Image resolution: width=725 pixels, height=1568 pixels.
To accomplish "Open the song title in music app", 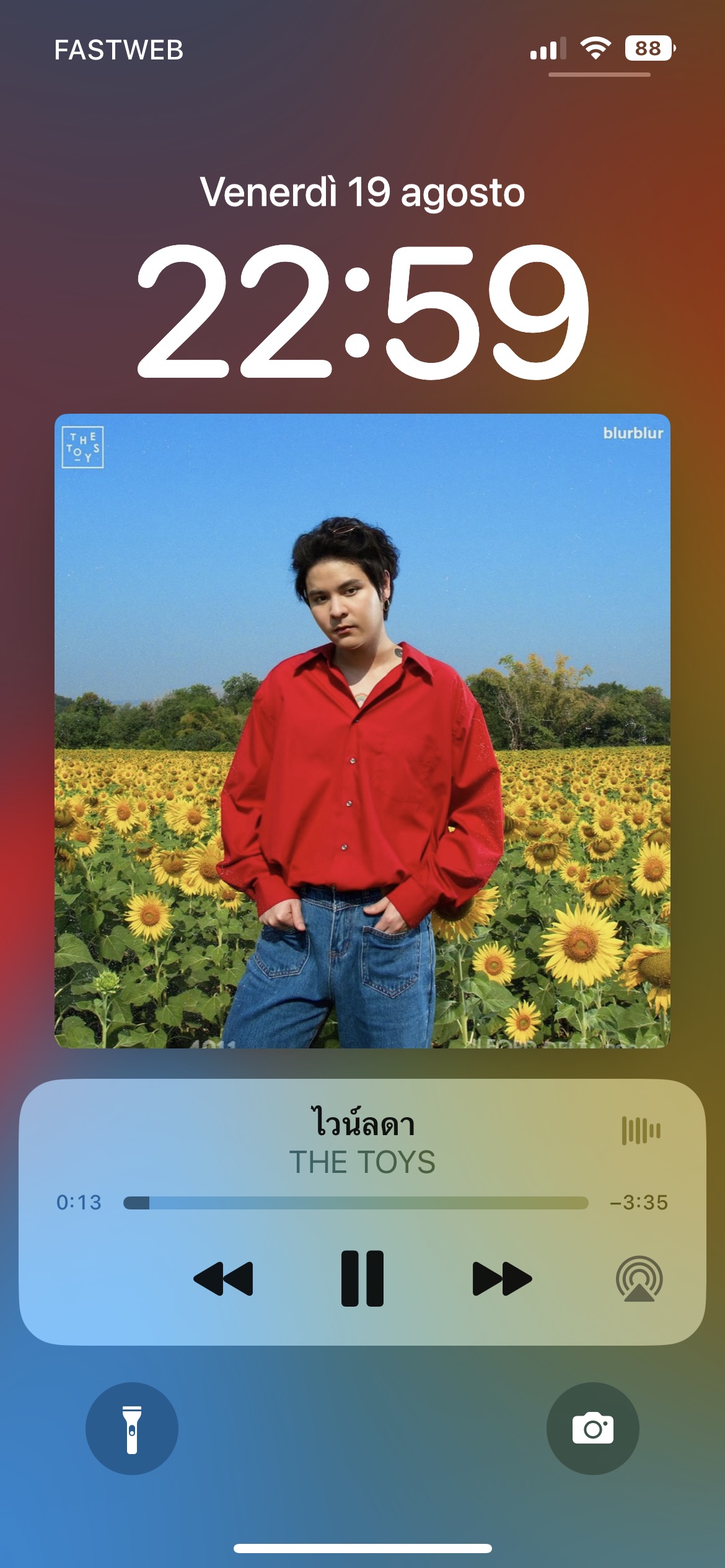I will pyautogui.click(x=362, y=1123).
